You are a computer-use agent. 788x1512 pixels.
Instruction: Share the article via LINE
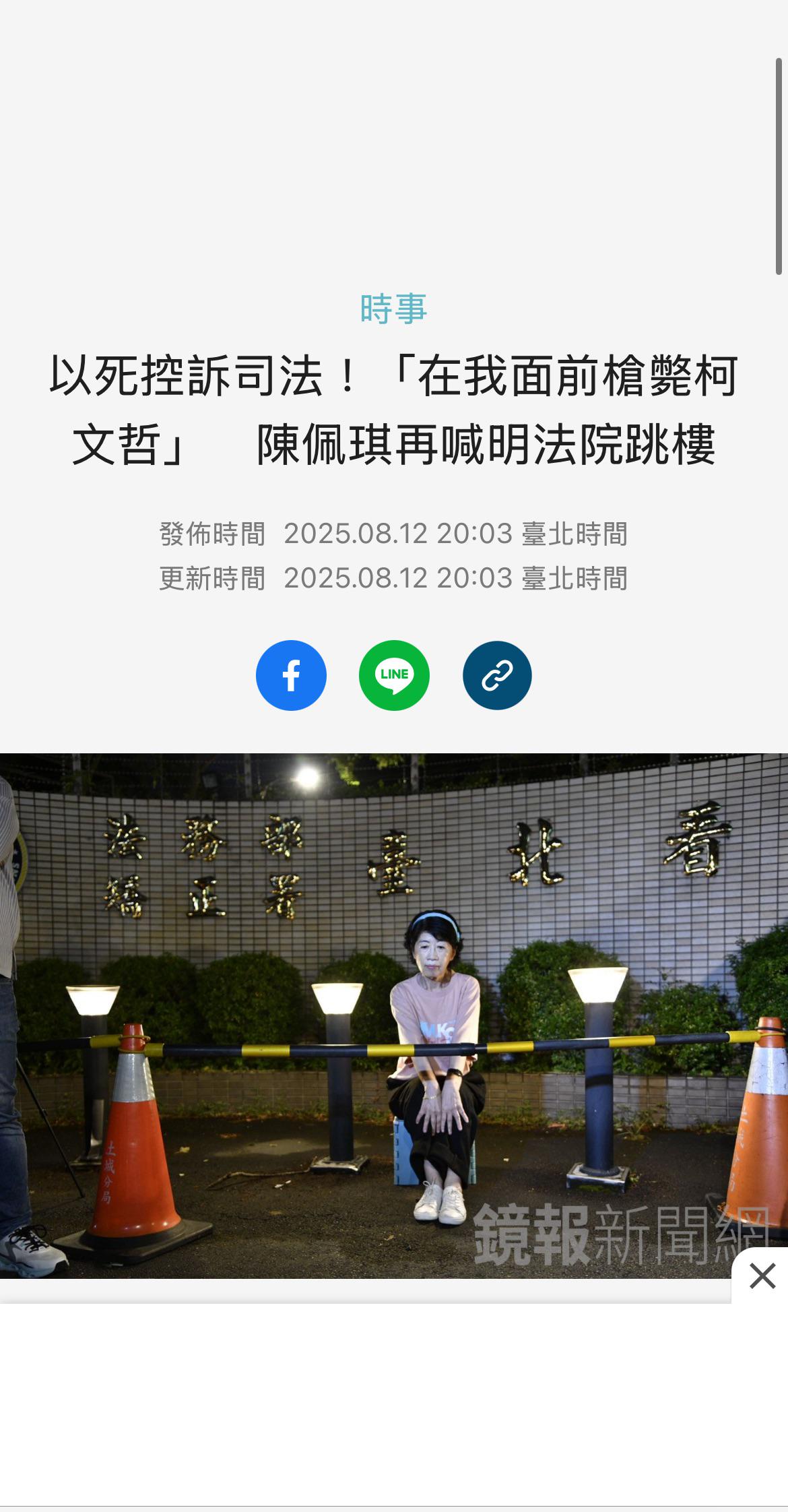[x=394, y=675]
